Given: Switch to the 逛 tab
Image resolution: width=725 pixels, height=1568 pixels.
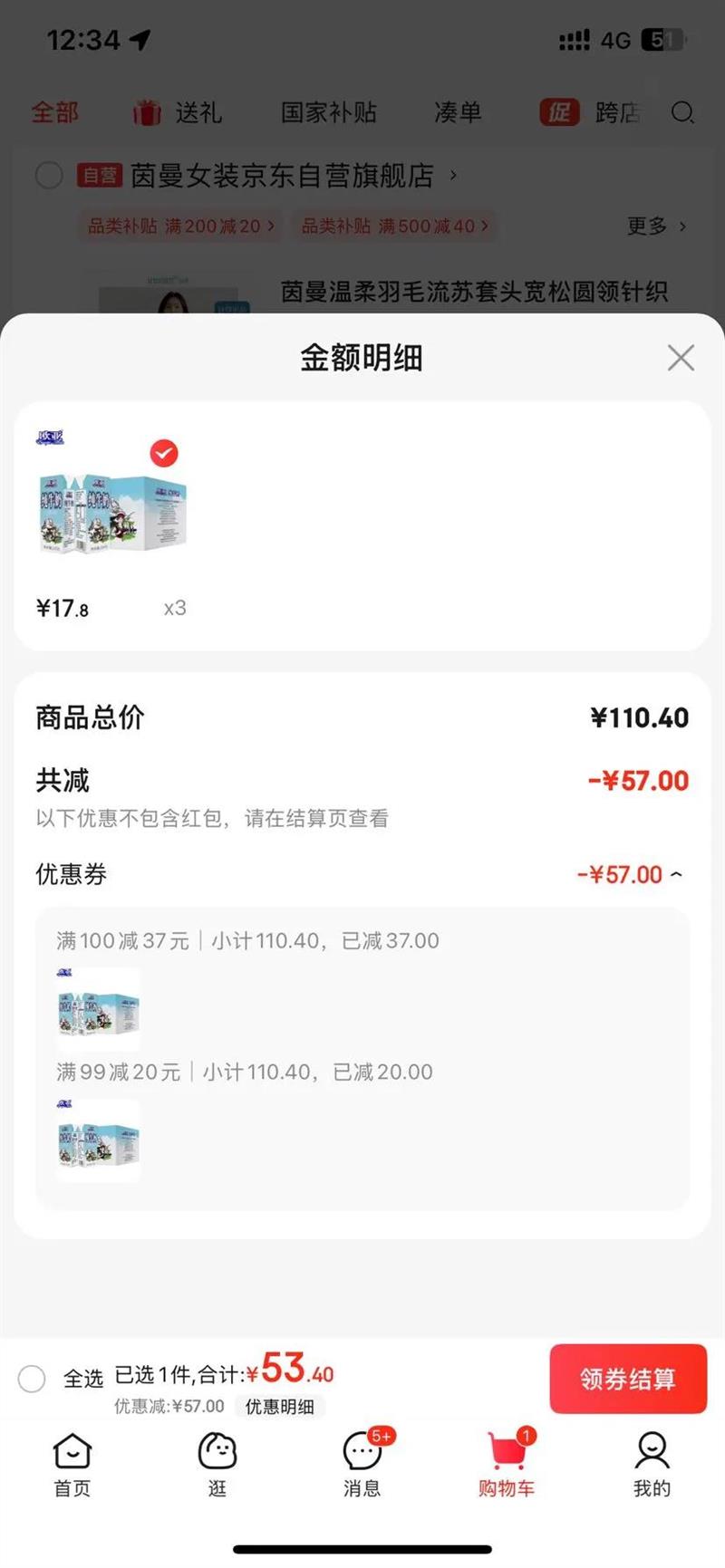Looking at the screenshot, I should point(217,1464).
